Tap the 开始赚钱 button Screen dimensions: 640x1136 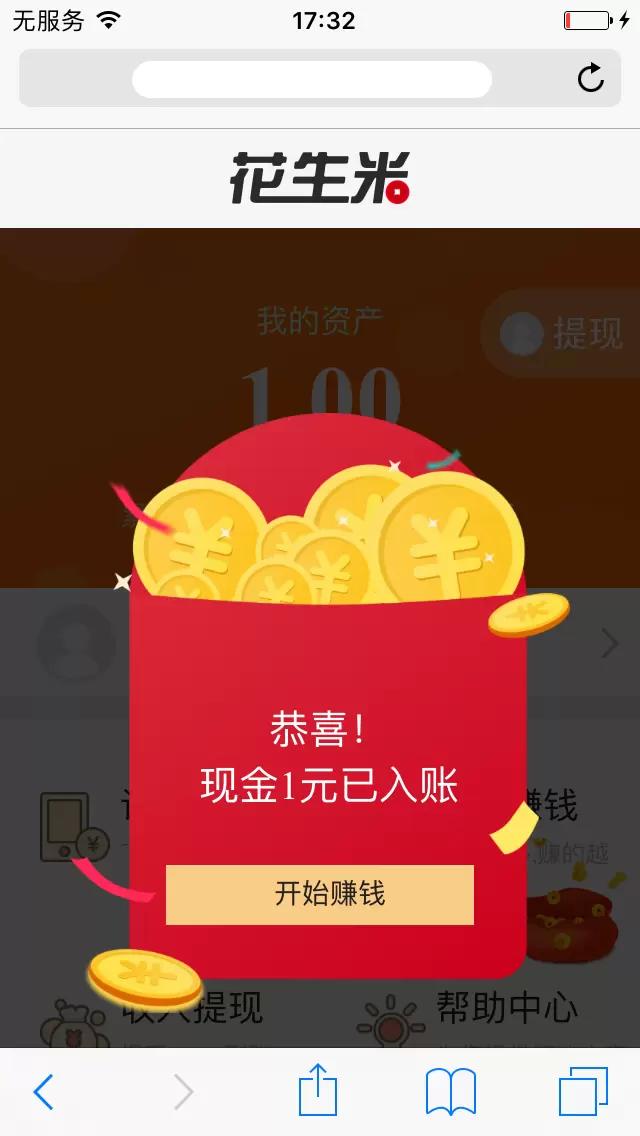(319, 894)
